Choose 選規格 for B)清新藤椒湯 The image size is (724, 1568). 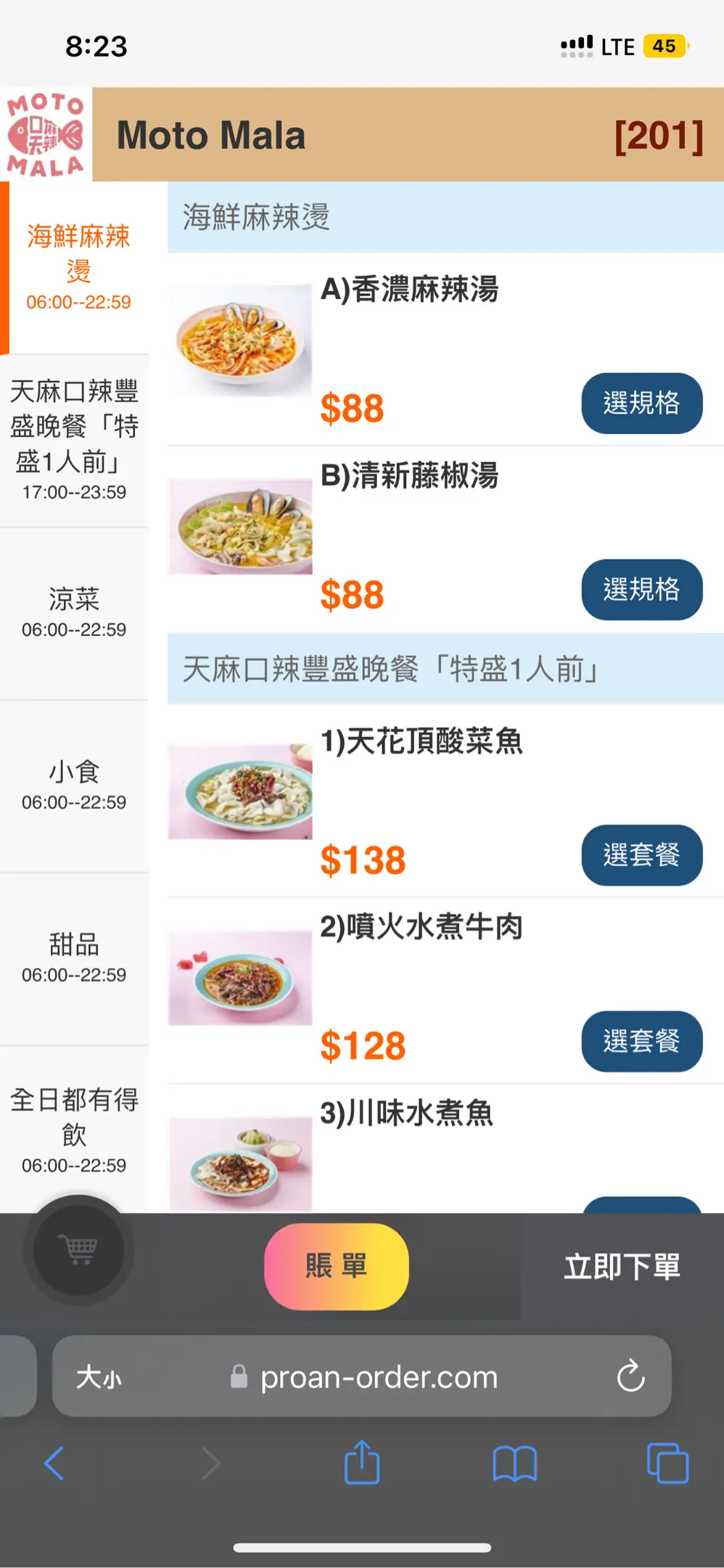[x=641, y=589]
